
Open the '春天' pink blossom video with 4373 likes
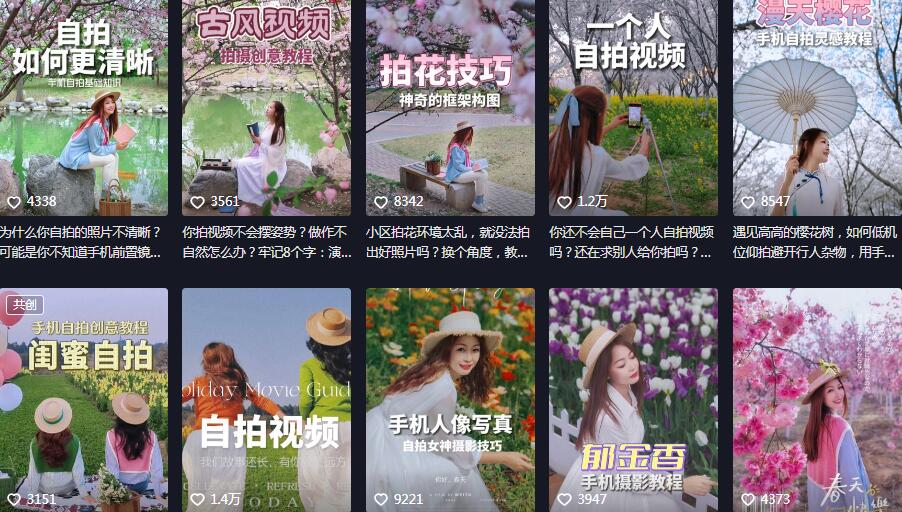pos(816,400)
